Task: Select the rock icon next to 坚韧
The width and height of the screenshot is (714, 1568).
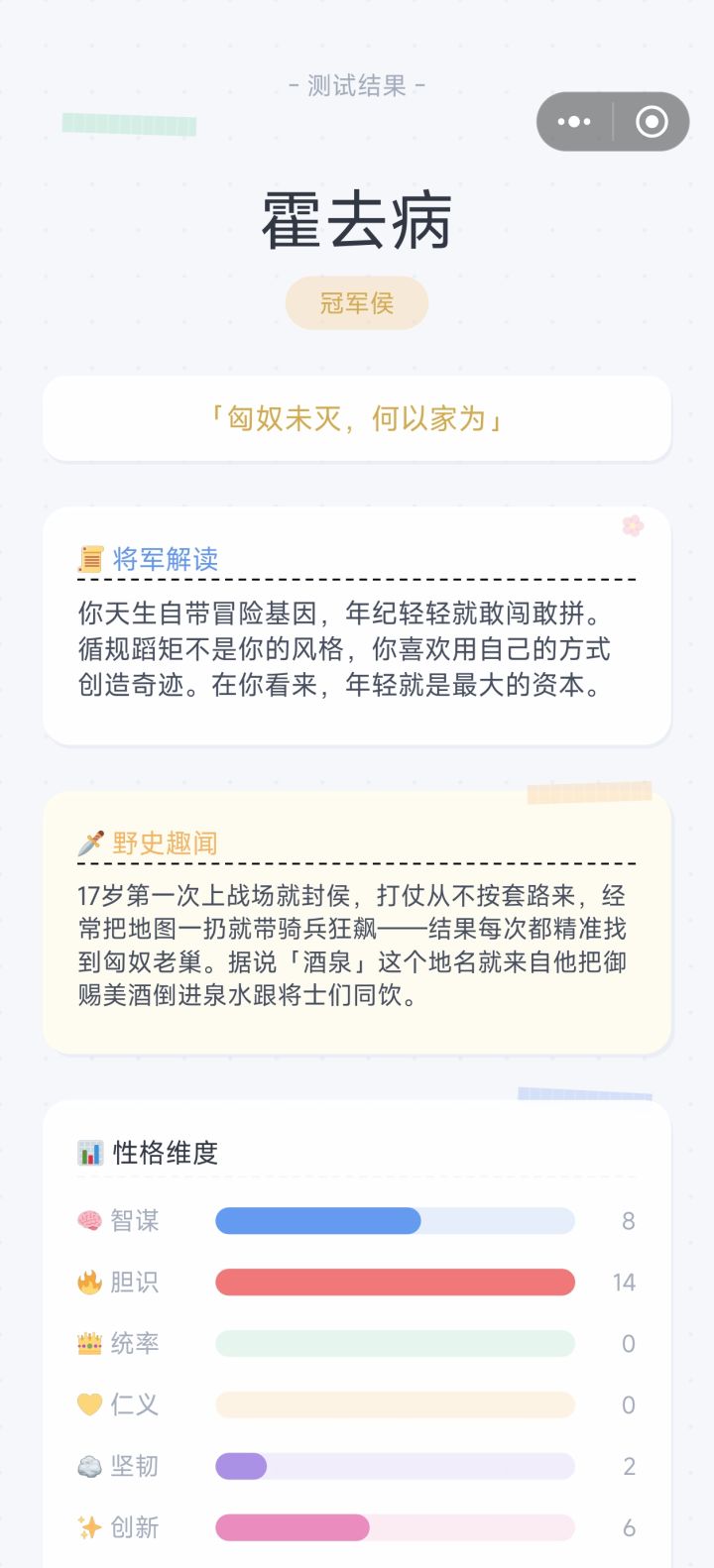Action: [91, 1466]
